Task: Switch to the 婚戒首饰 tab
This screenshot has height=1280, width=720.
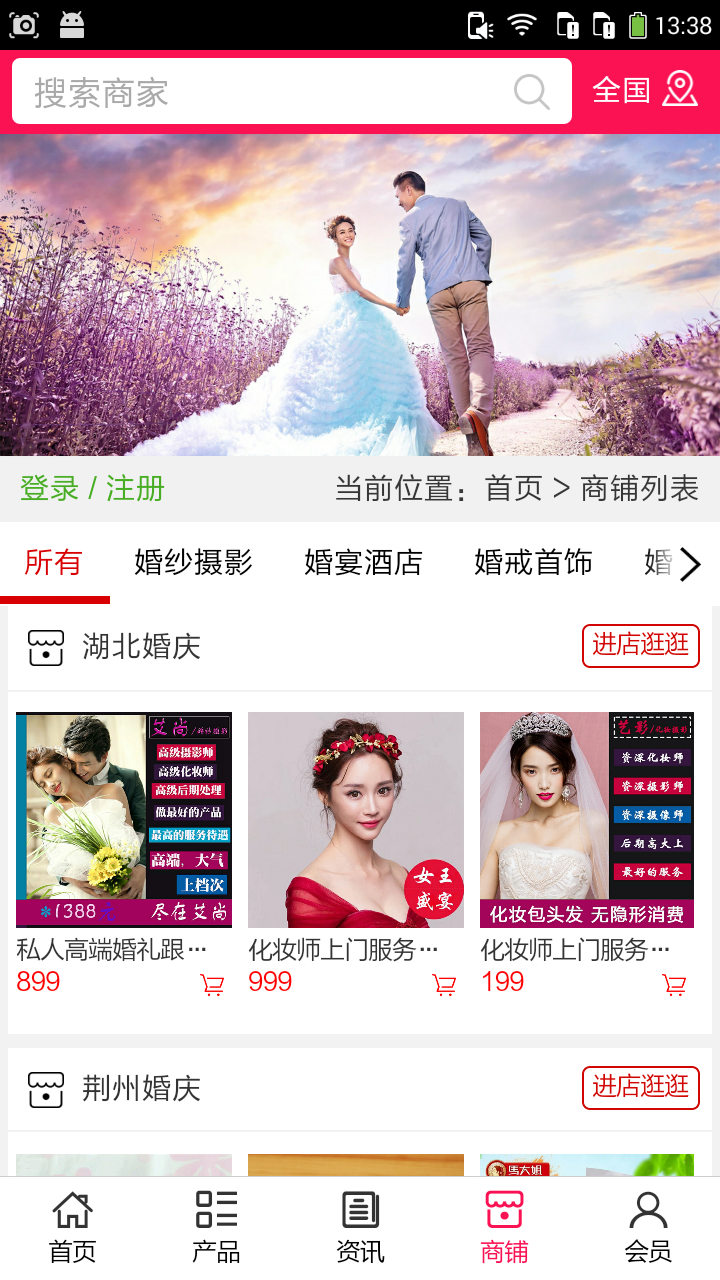Action: [x=533, y=563]
